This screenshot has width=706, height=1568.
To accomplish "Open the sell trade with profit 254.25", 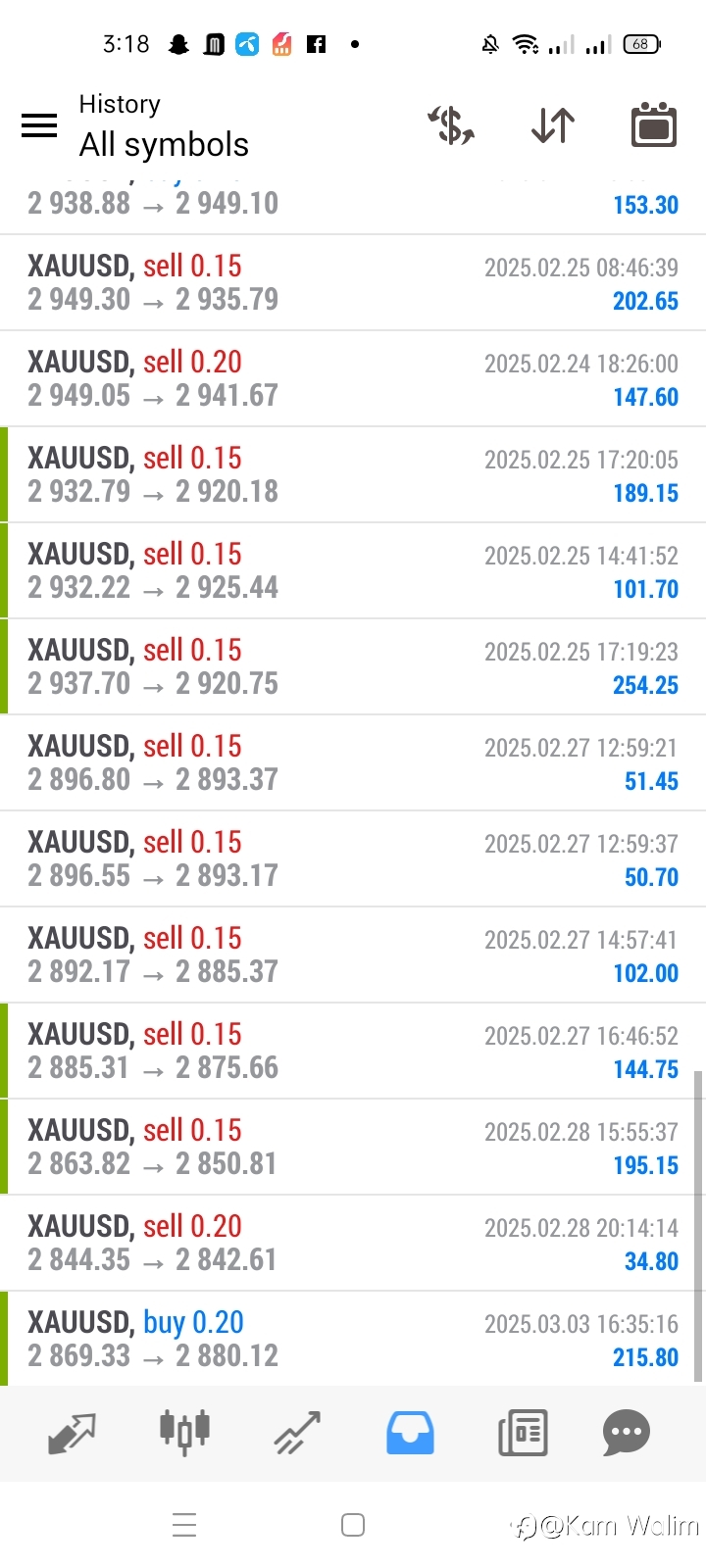I will pos(353,666).
